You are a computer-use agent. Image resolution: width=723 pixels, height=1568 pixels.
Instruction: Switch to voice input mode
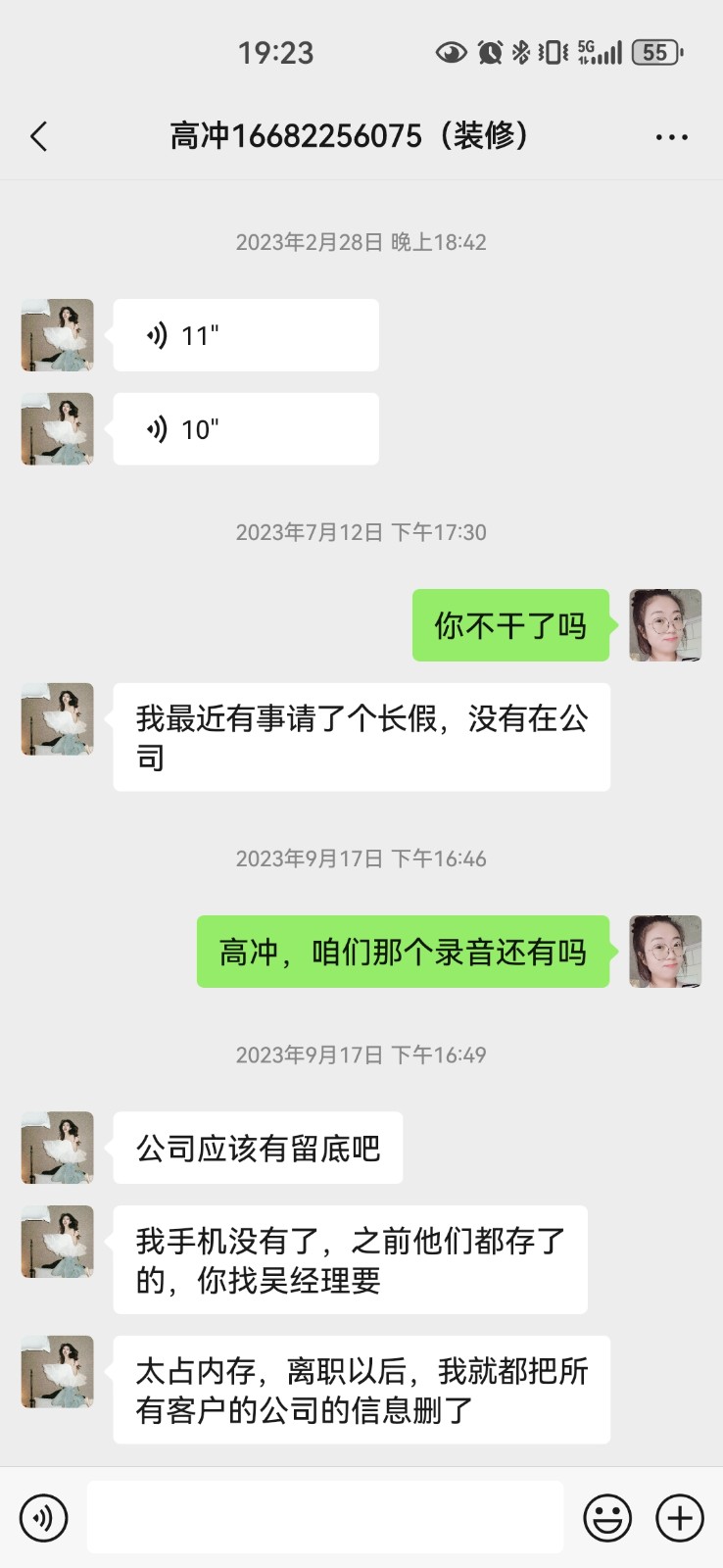pyautogui.click(x=43, y=1518)
